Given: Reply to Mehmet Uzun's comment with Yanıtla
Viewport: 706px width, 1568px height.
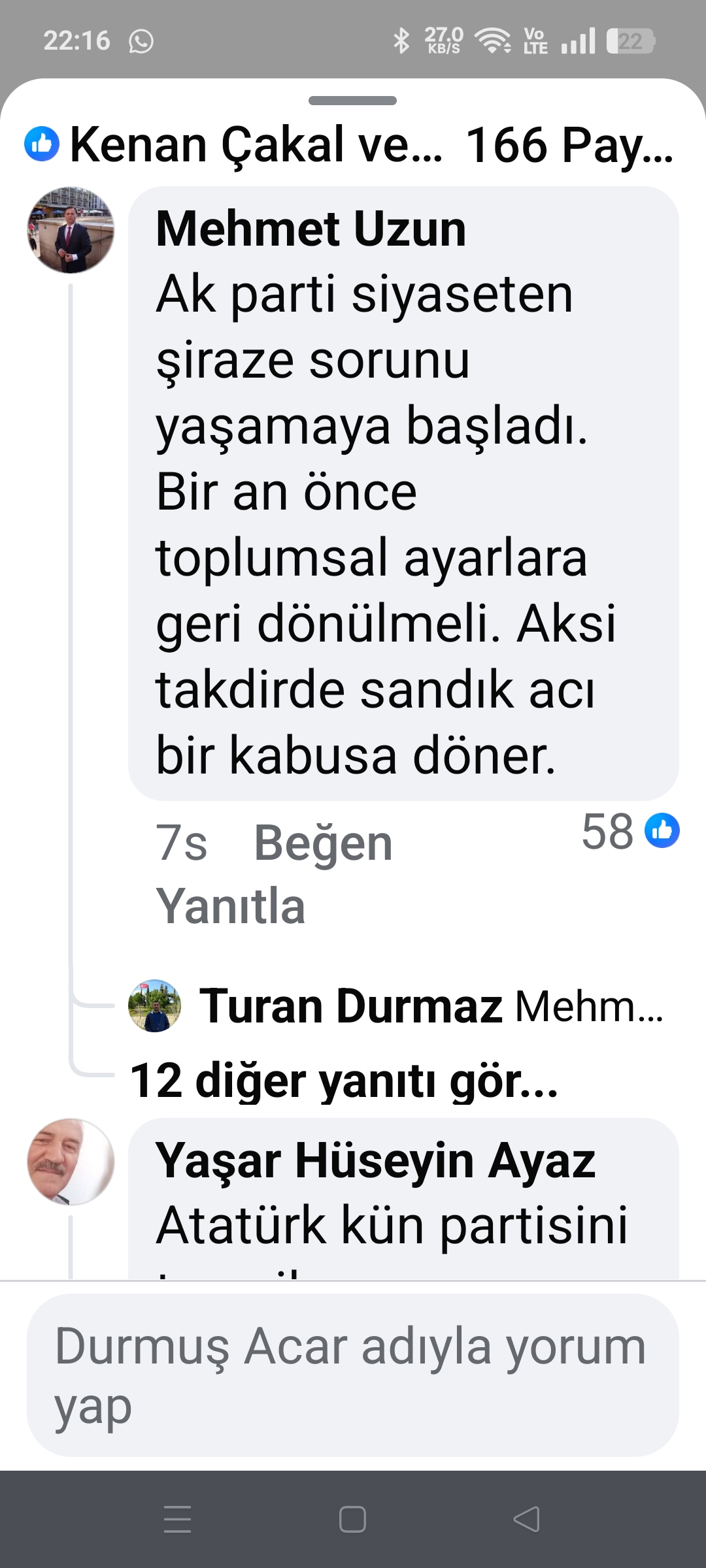Looking at the screenshot, I should click(x=230, y=906).
